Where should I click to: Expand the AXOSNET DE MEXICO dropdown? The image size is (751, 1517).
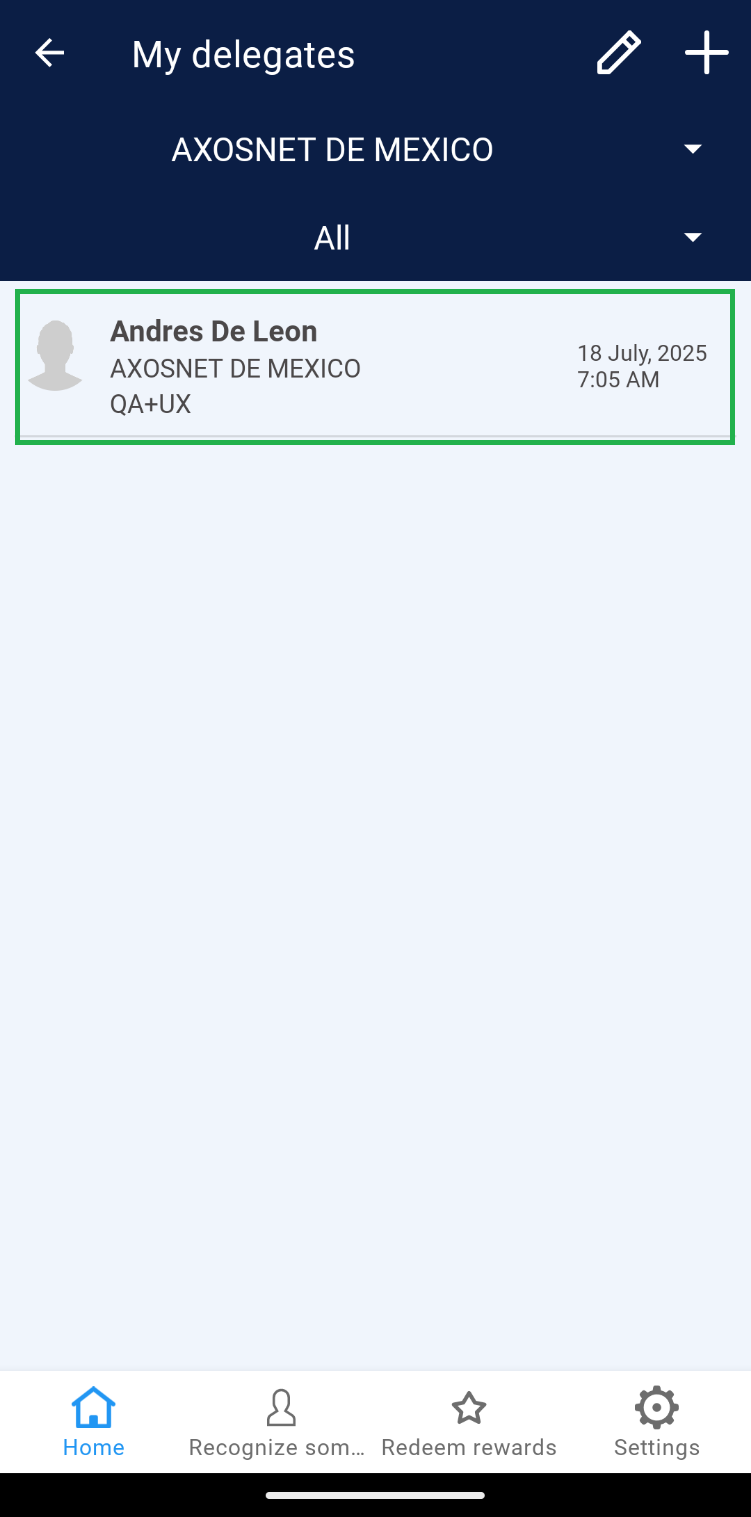[375, 150]
